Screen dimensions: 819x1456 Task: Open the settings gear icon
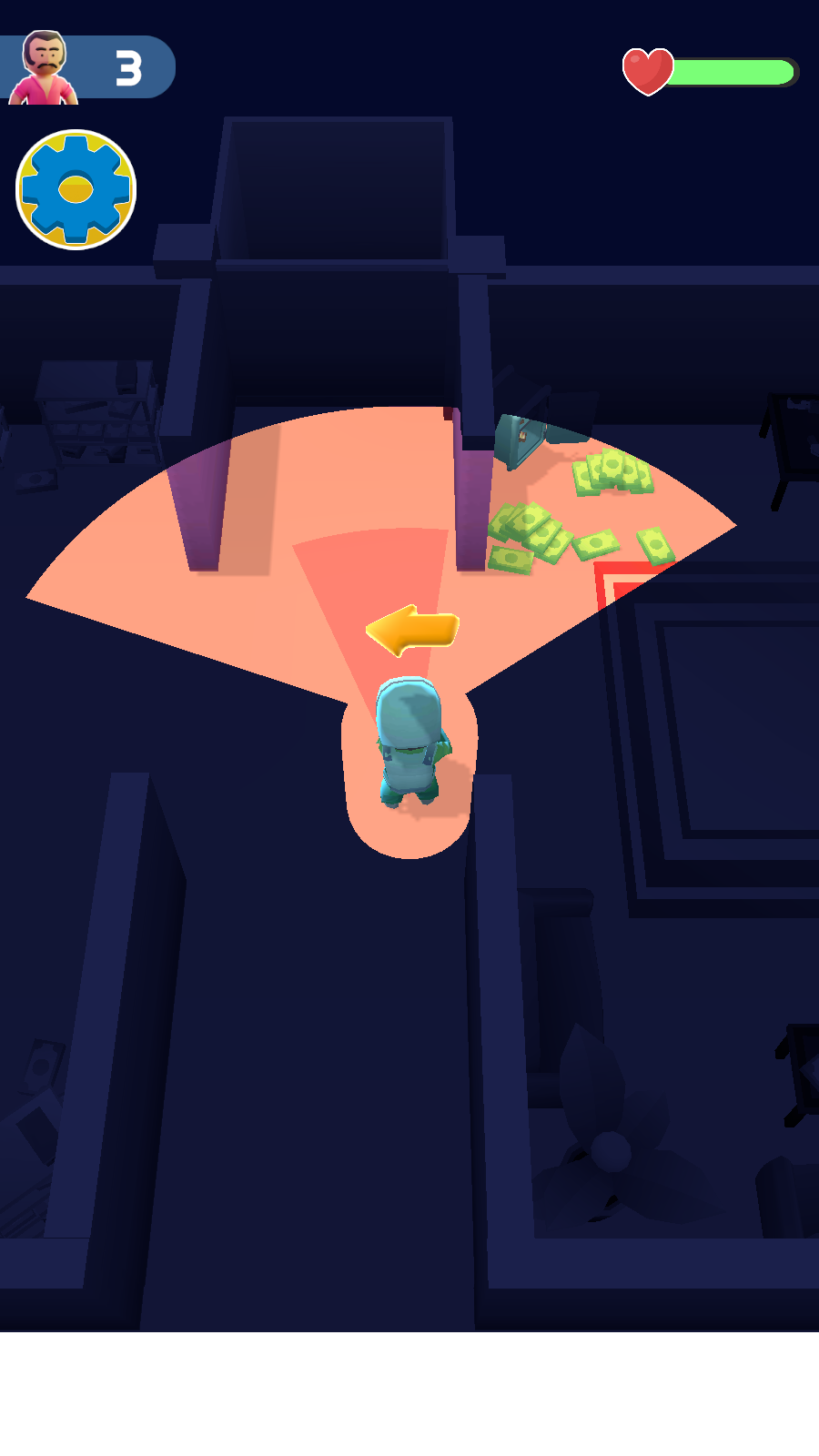click(76, 189)
